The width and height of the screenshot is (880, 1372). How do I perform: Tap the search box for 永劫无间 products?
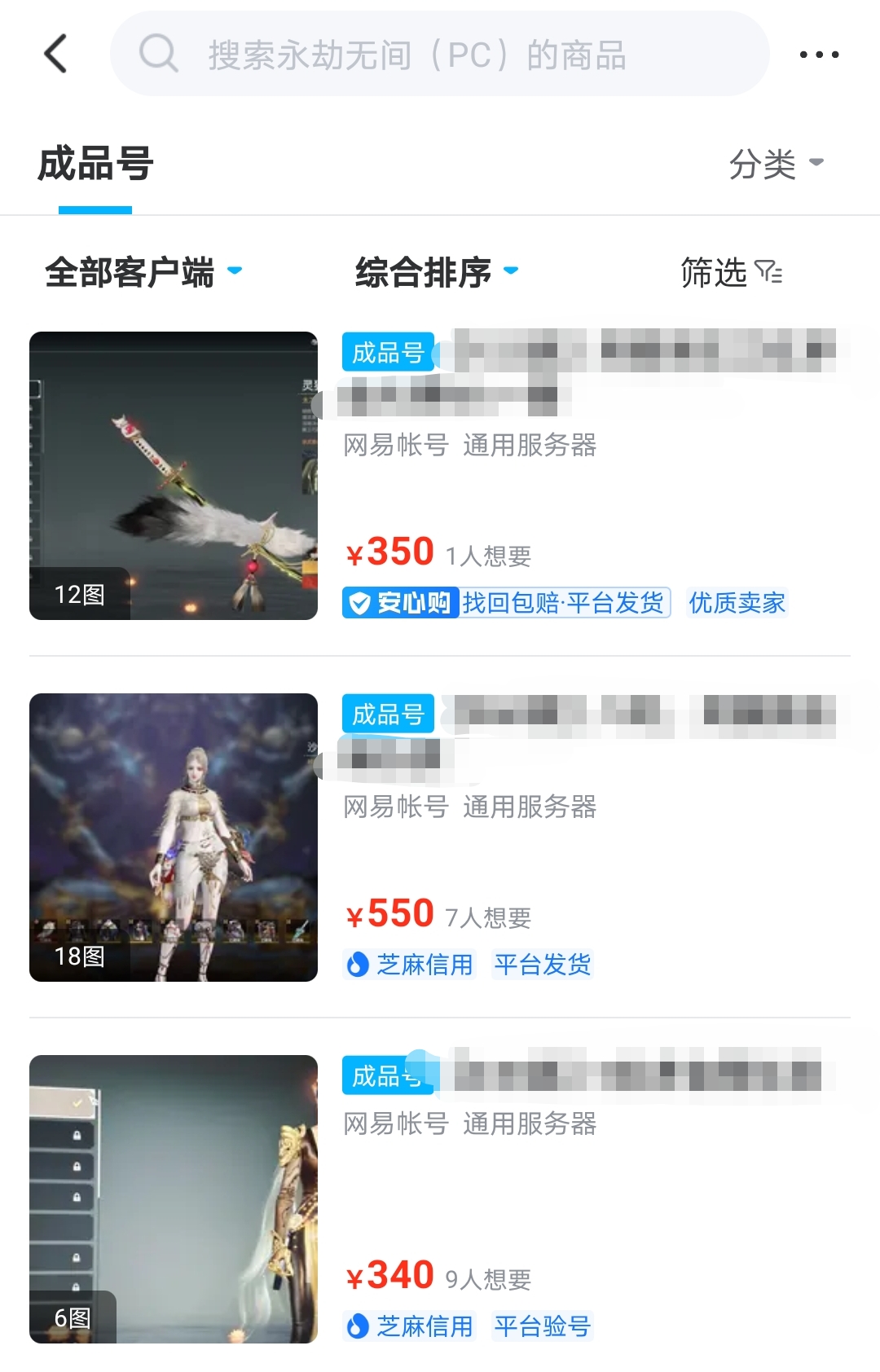[440, 54]
